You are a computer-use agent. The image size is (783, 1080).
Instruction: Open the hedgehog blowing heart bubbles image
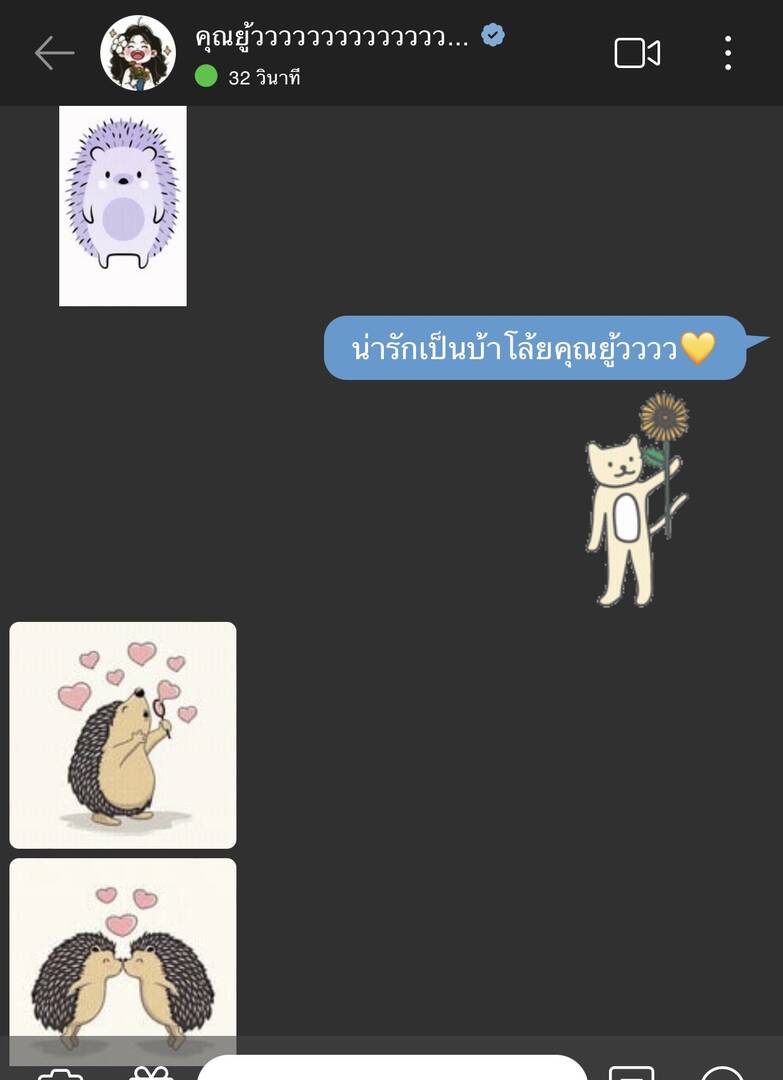point(123,735)
